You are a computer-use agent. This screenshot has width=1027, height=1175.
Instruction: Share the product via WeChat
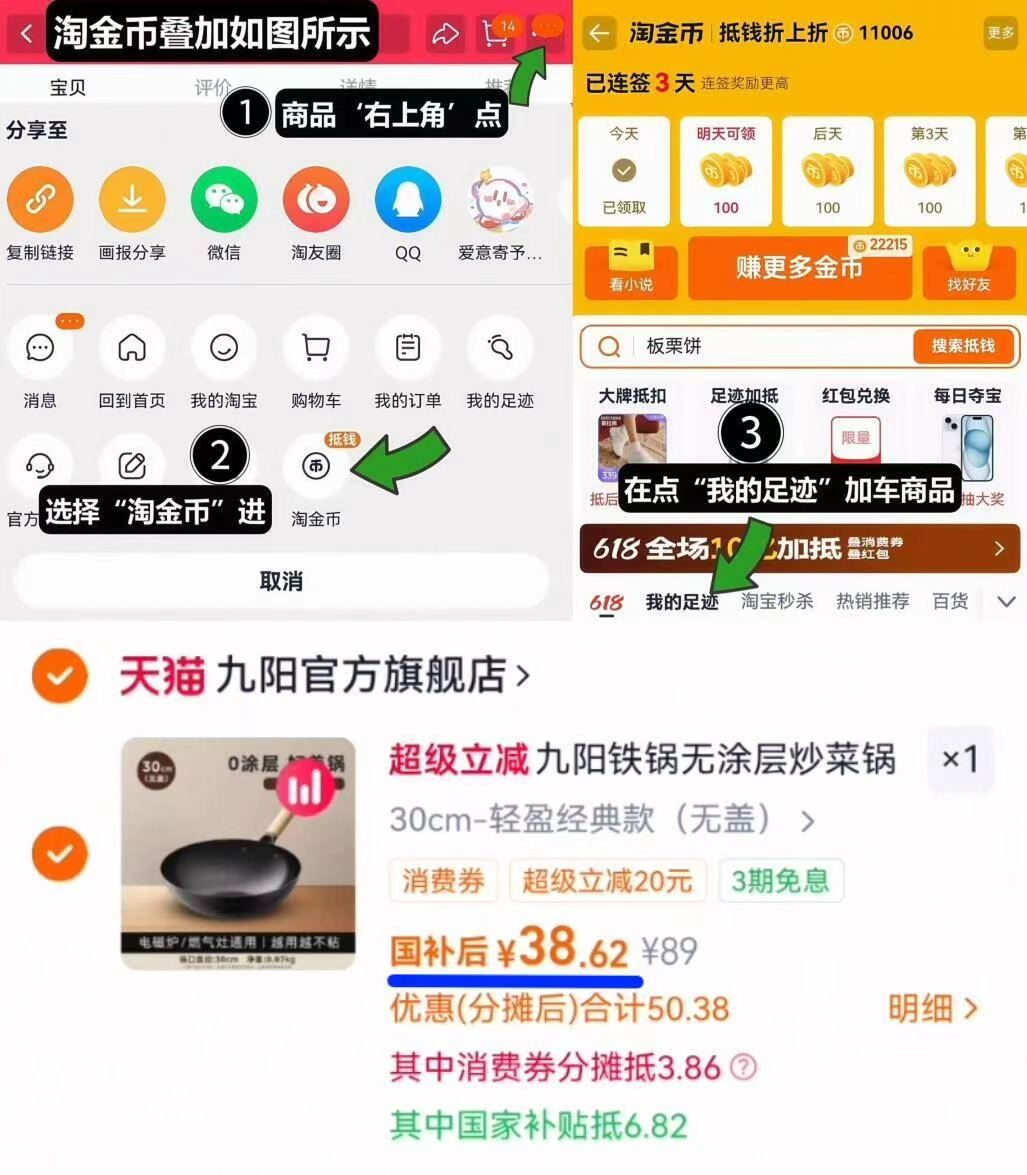(x=224, y=198)
